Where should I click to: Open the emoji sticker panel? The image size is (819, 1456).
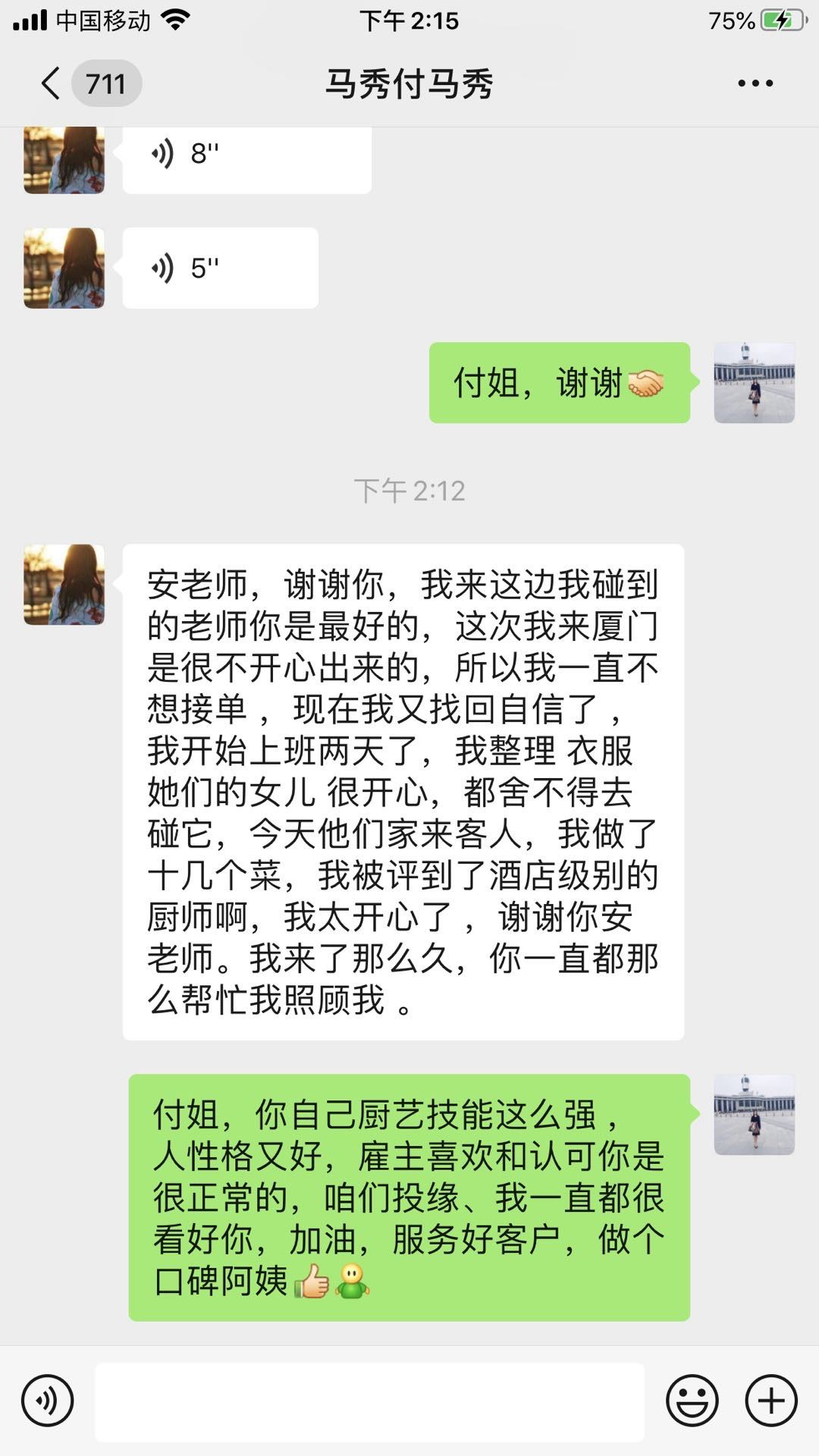click(692, 1401)
